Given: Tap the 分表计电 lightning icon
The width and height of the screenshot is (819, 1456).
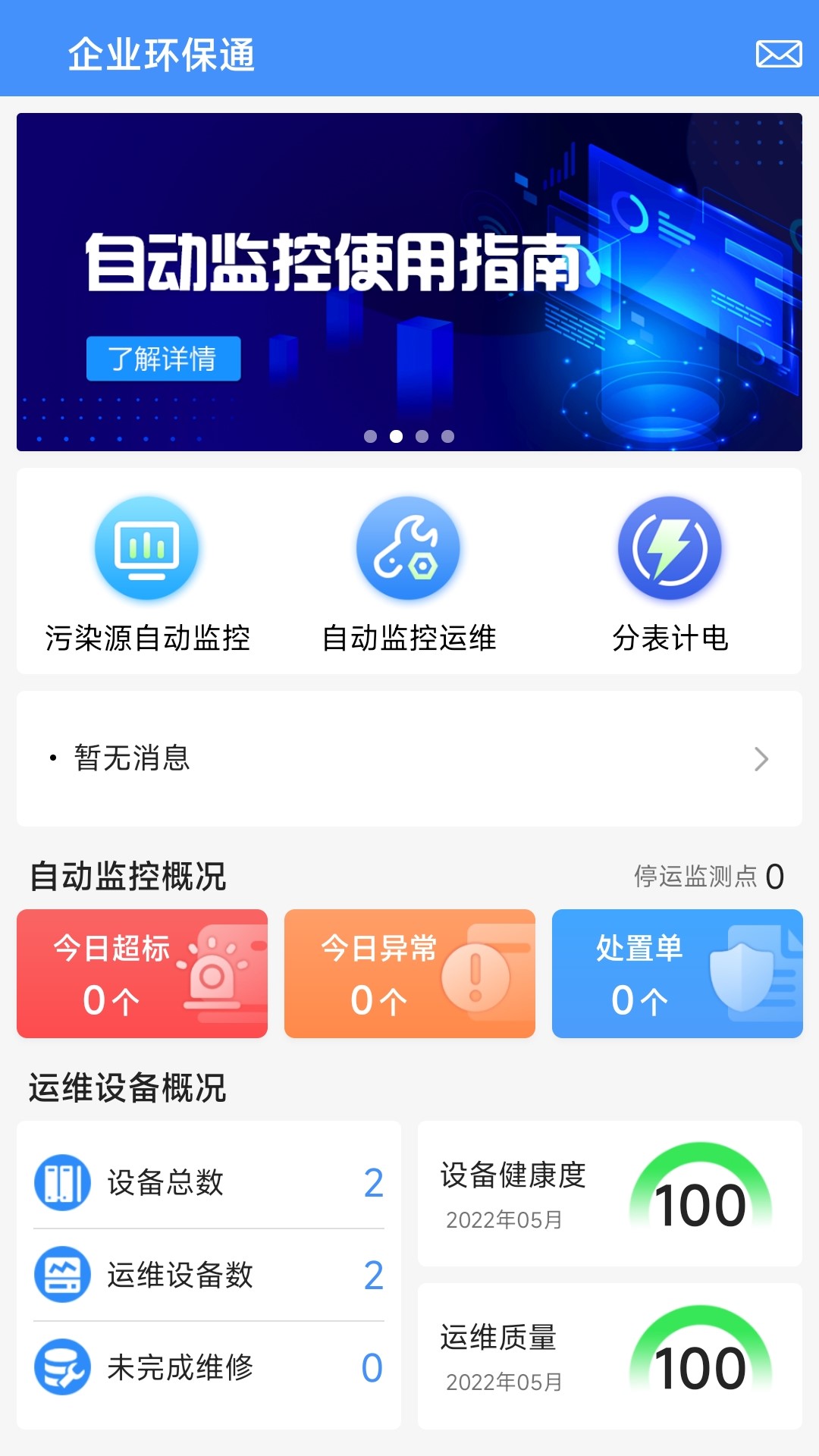Looking at the screenshot, I should pos(670,548).
